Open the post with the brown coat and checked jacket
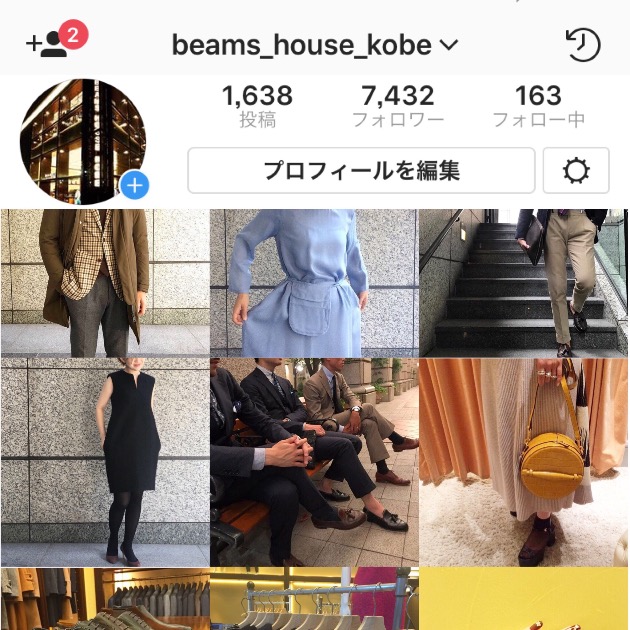Image resolution: width=630 pixels, height=630 pixels. coord(105,282)
